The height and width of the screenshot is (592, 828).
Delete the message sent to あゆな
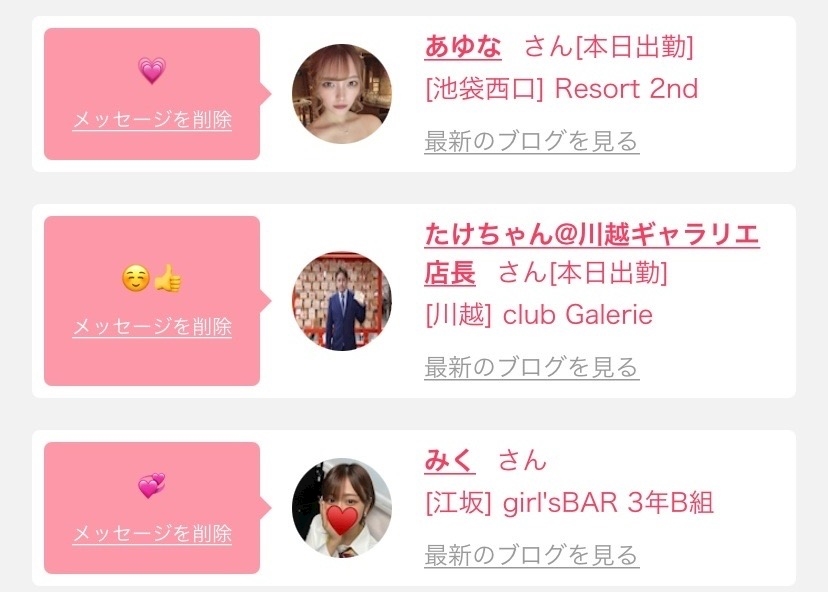(152, 120)
